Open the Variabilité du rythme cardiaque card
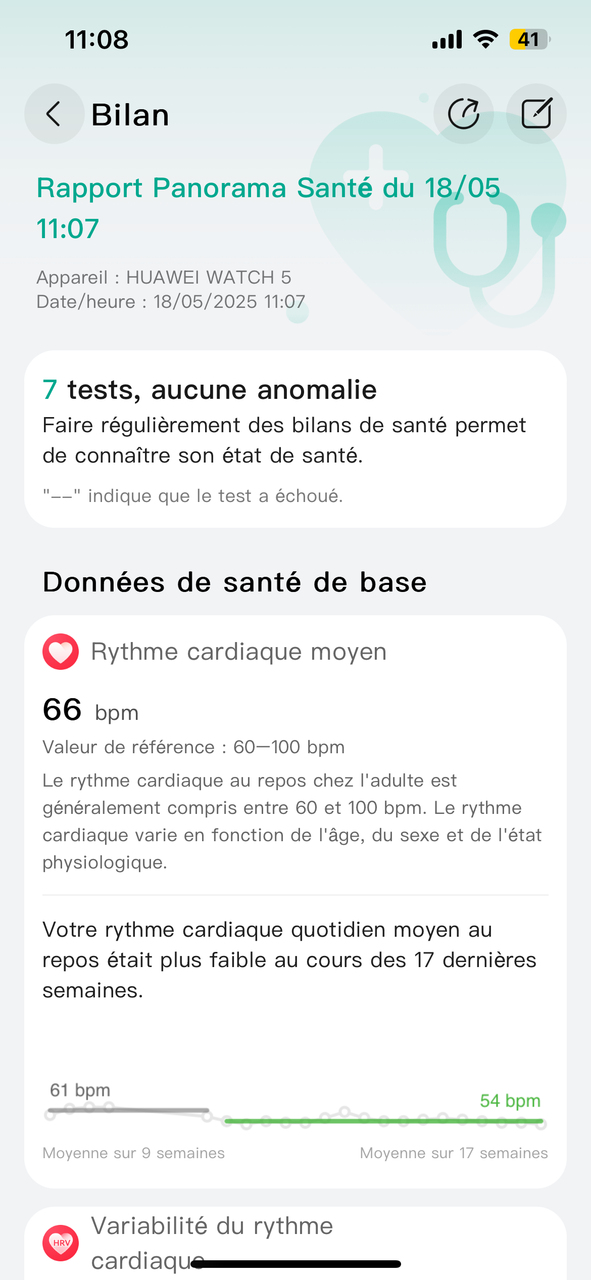This screenshot has width=591, height=1280. click(x=295, y=1243)
